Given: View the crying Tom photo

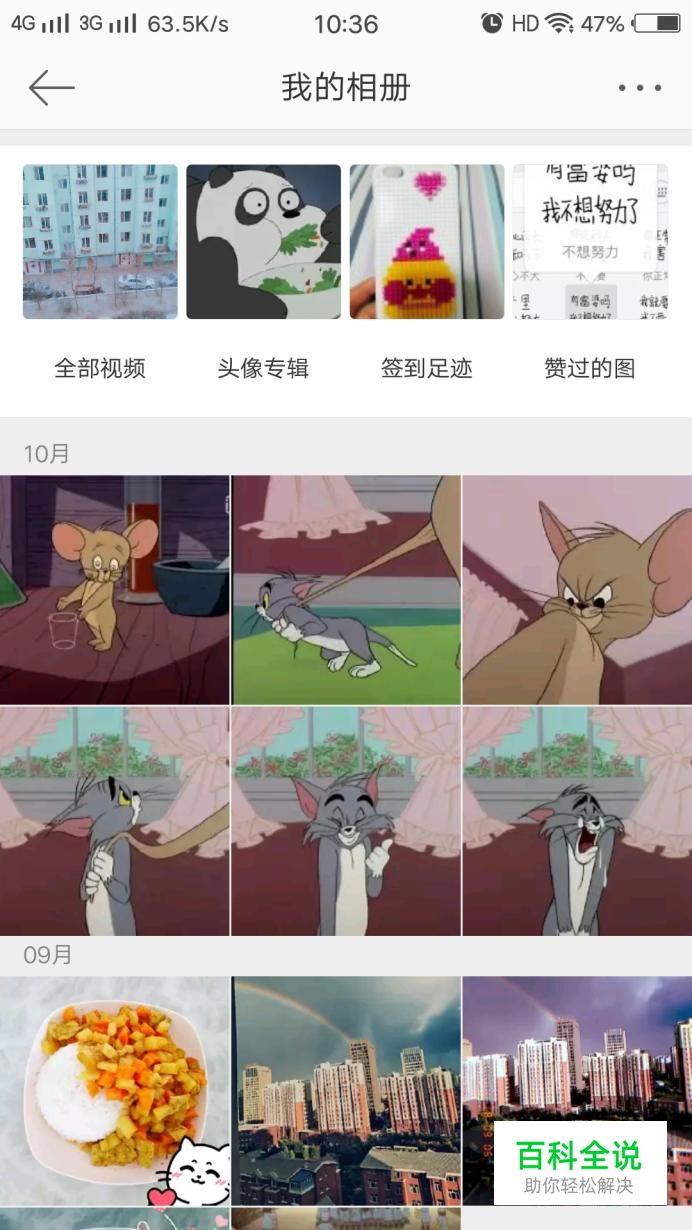Looking at the screenshot, I should point(577,821).
